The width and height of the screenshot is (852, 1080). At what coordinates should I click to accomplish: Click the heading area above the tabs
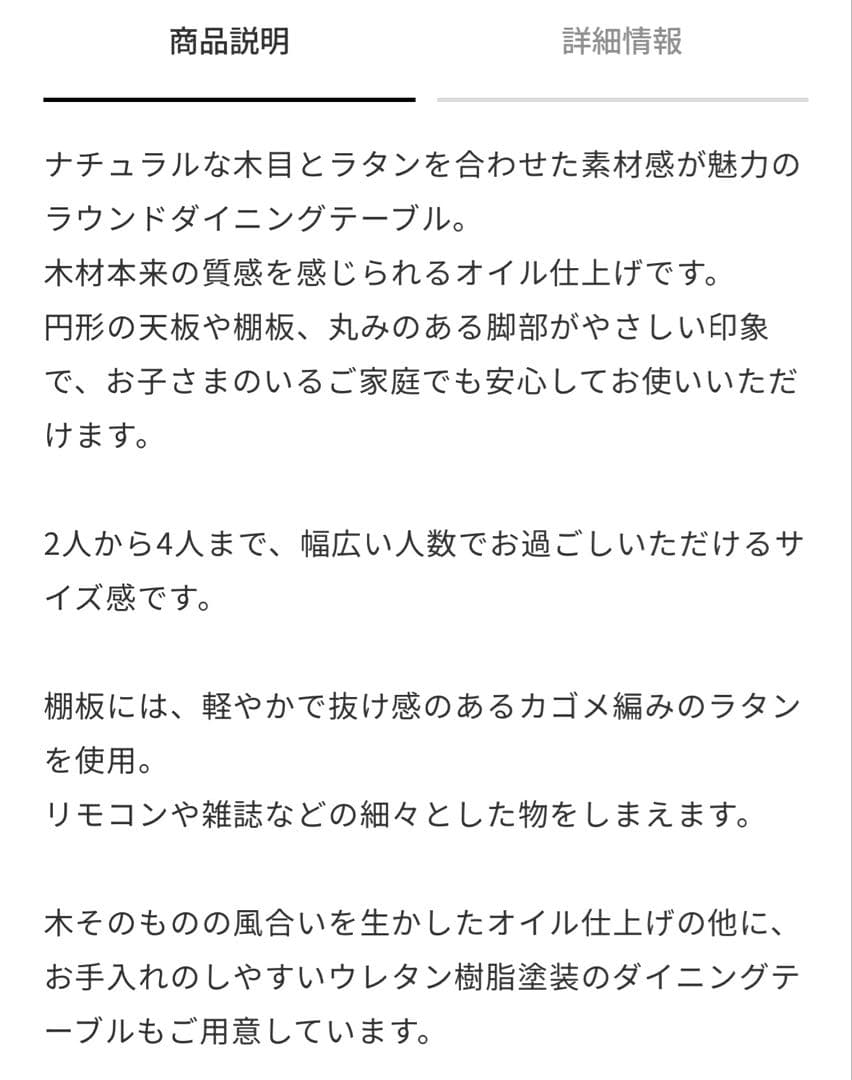tap(426, 10)
